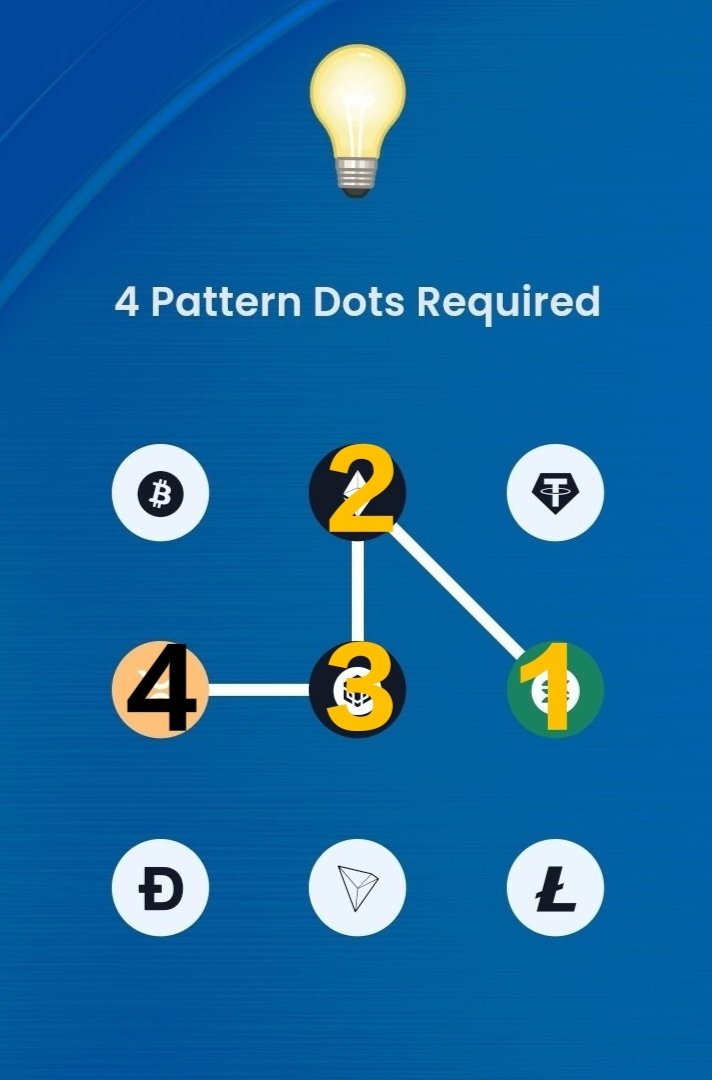Tap the Litecoin pattern dot
This screenshot has height=1080, width=712.
[x=555, y=887]
